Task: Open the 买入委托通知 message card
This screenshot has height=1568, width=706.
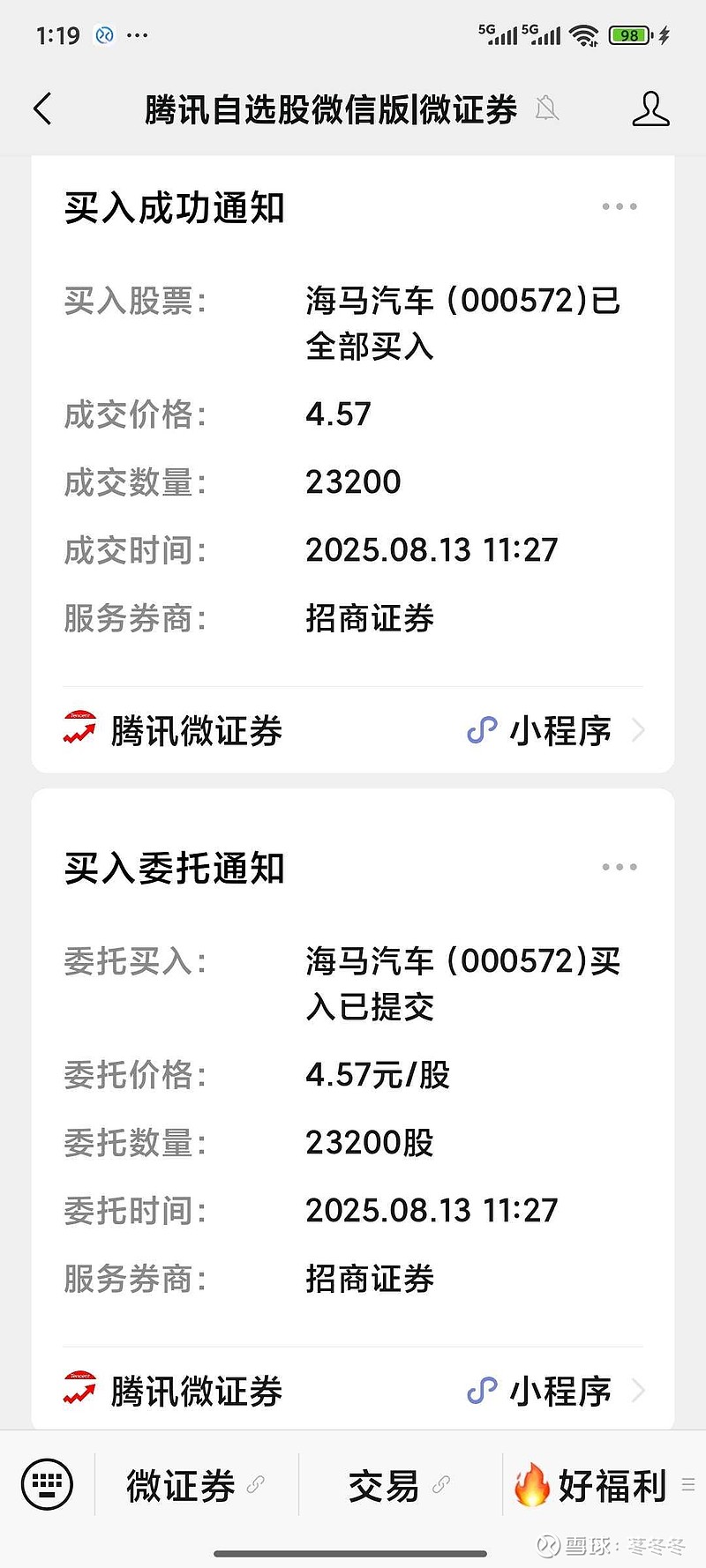Action: (x=353, y=1109)
